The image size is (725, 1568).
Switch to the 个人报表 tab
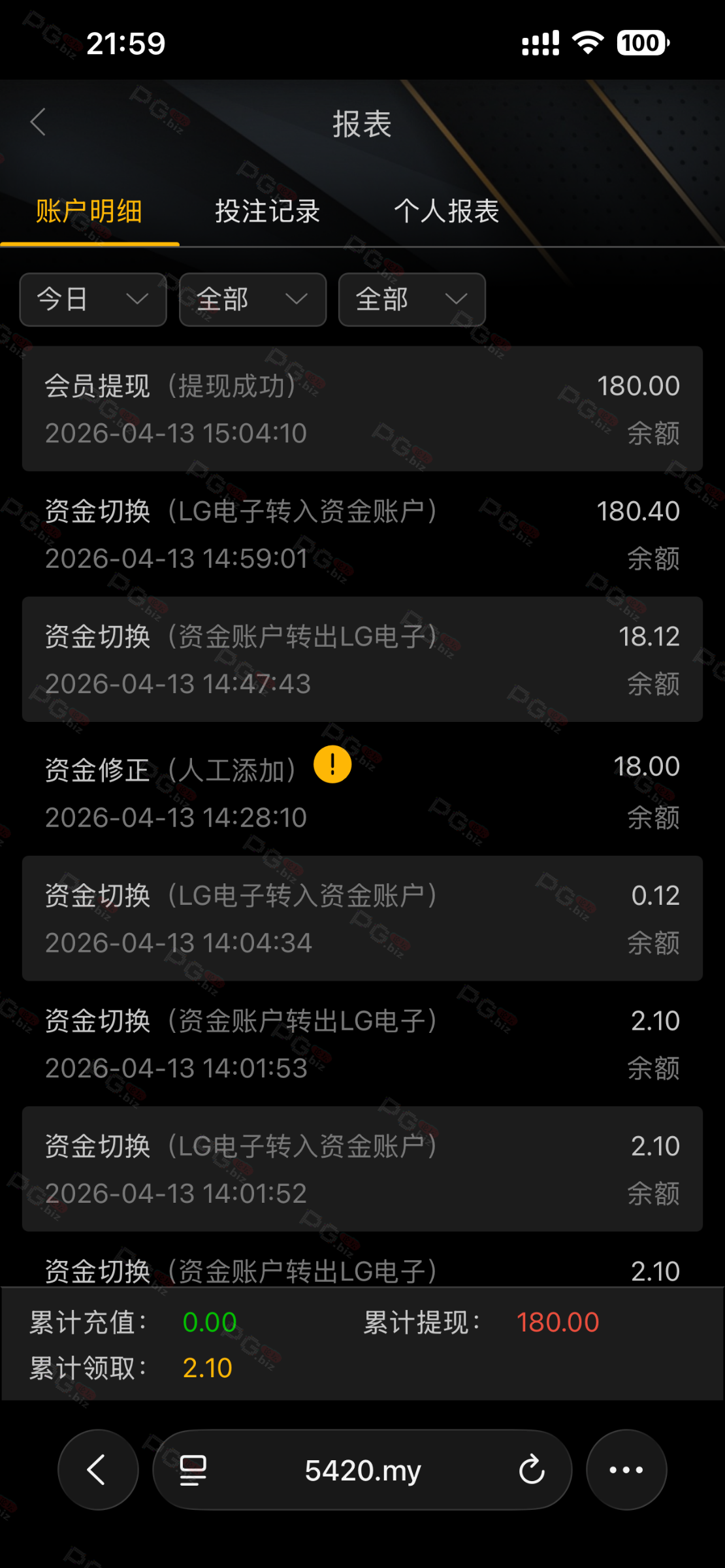pos(446,211)
